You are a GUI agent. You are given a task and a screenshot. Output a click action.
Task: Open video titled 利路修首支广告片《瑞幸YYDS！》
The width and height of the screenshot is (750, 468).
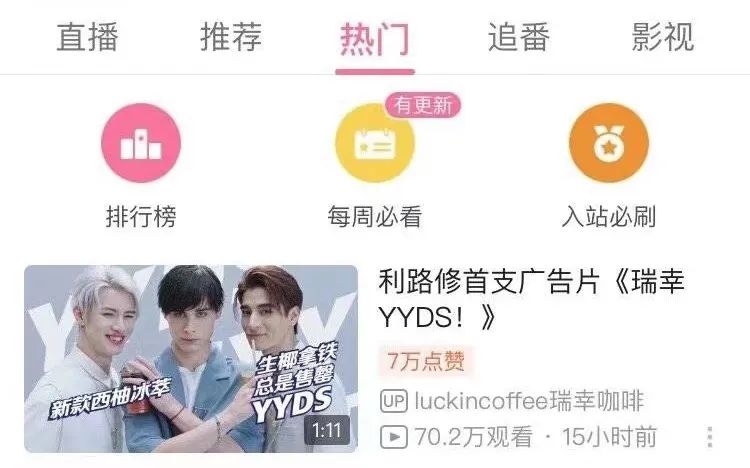[531, 299]
